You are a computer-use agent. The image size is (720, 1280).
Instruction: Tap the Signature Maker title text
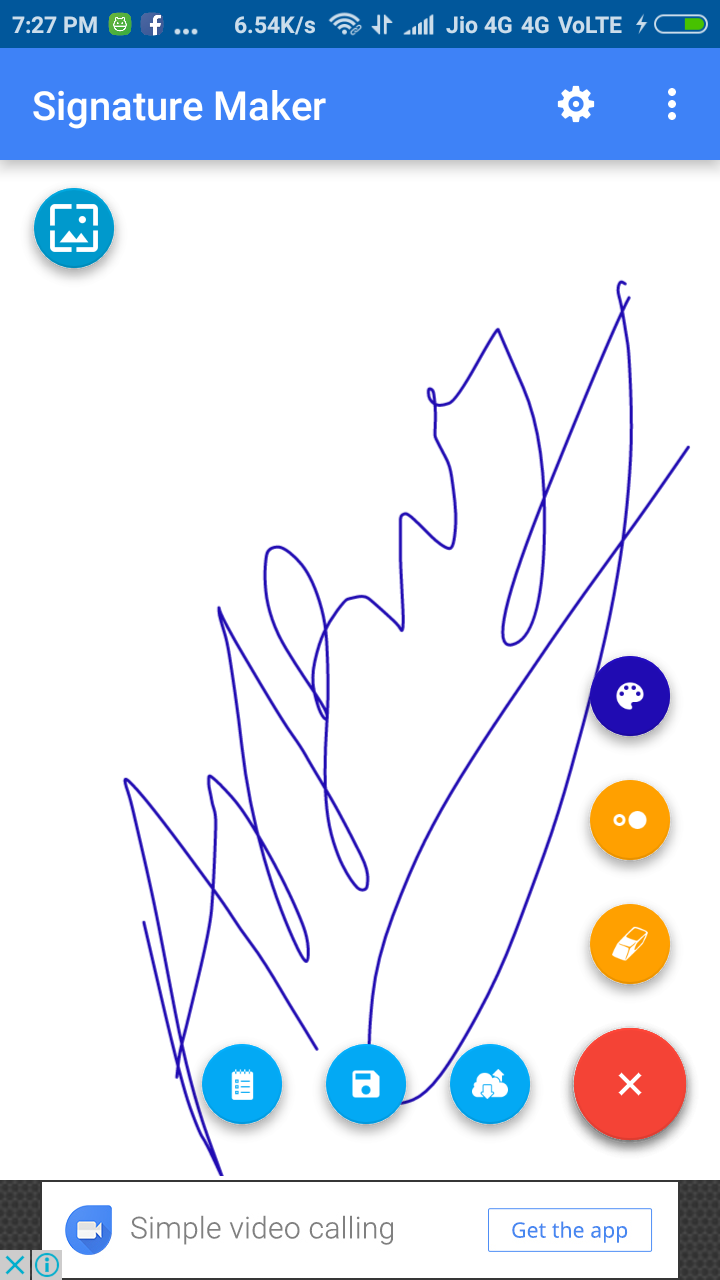(178, 104)
